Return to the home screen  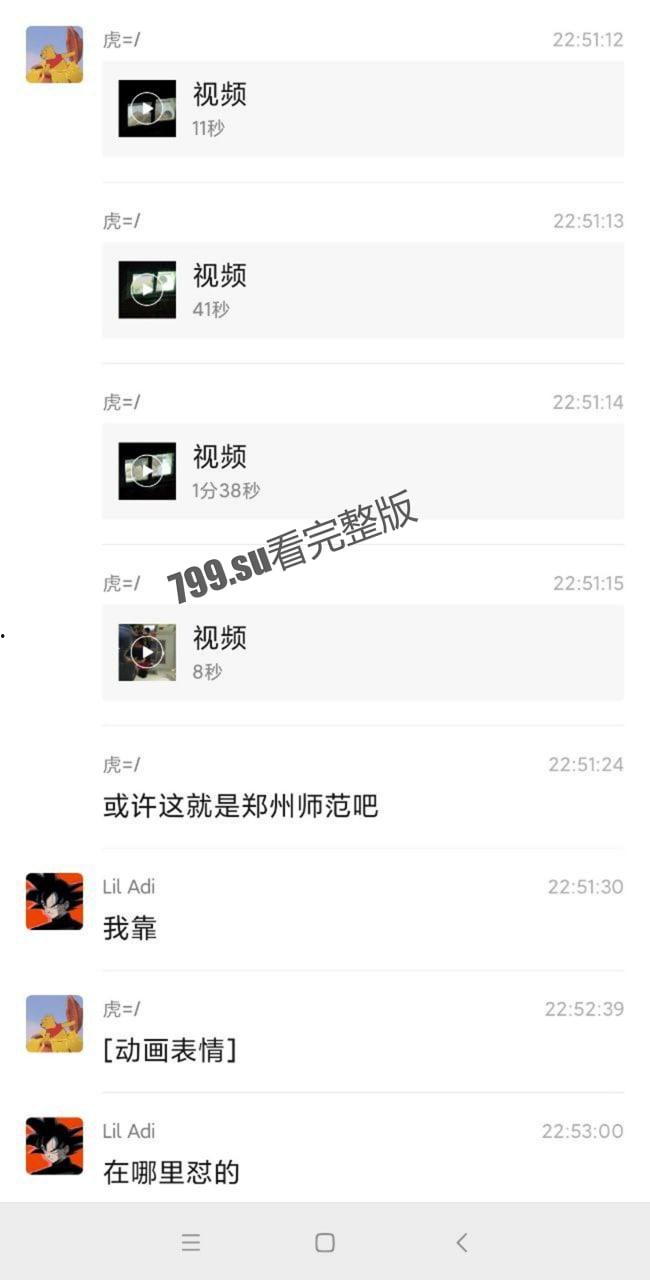pyautogui.click(x=325, y=1242)
